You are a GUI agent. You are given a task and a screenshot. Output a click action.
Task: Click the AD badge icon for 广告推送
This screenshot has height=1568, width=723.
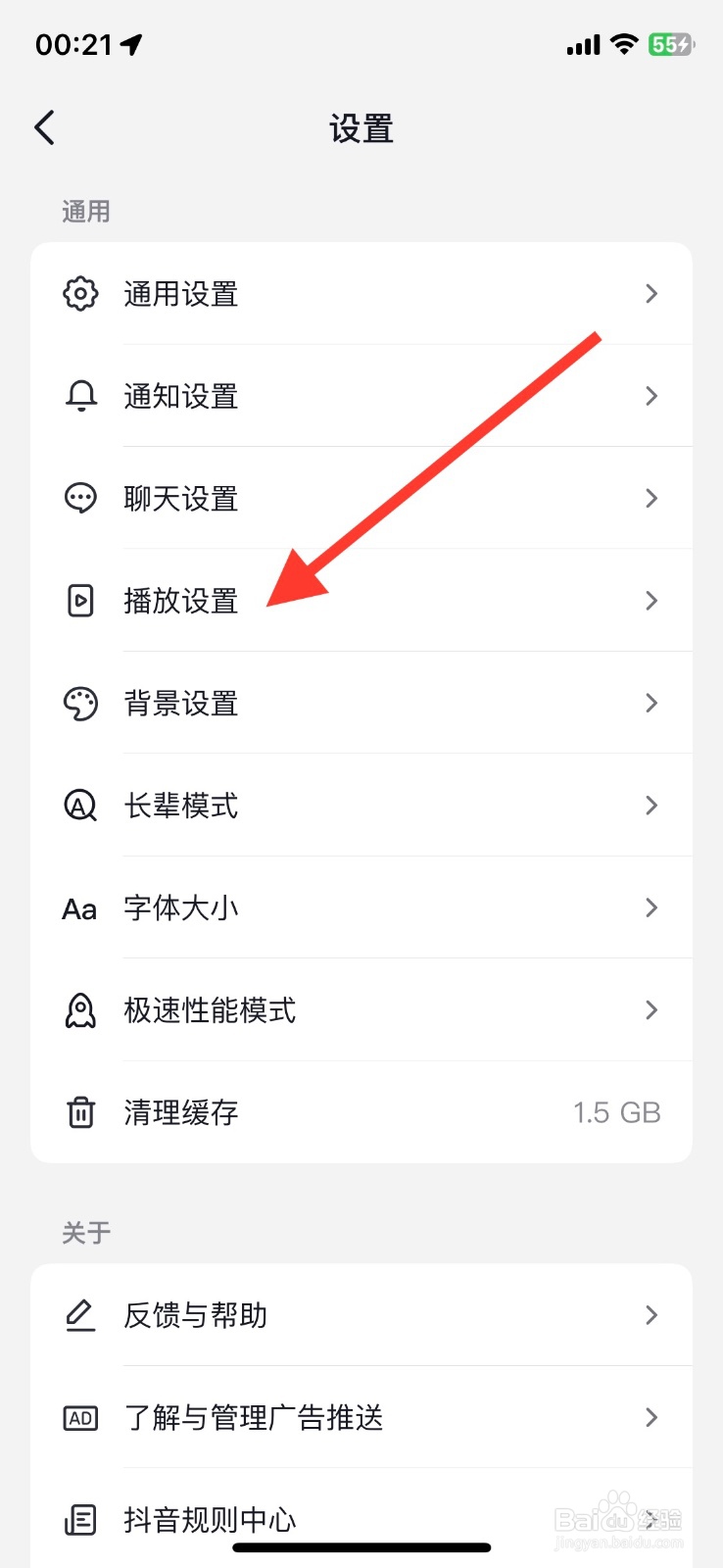79,1417
